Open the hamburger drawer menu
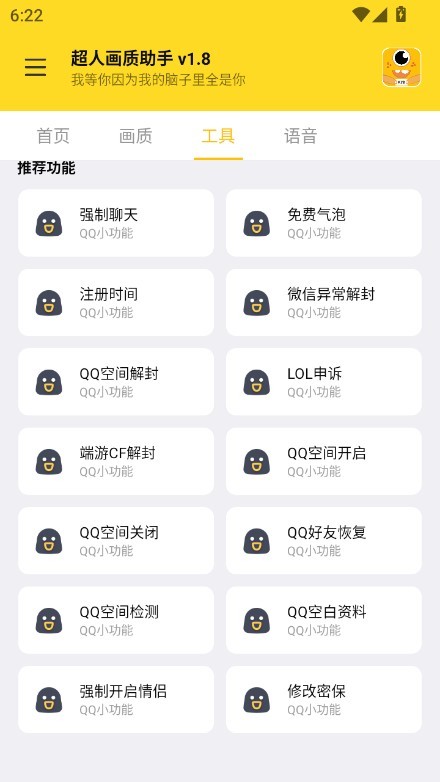This screenshot has height=782, width=440. [35, 67]
